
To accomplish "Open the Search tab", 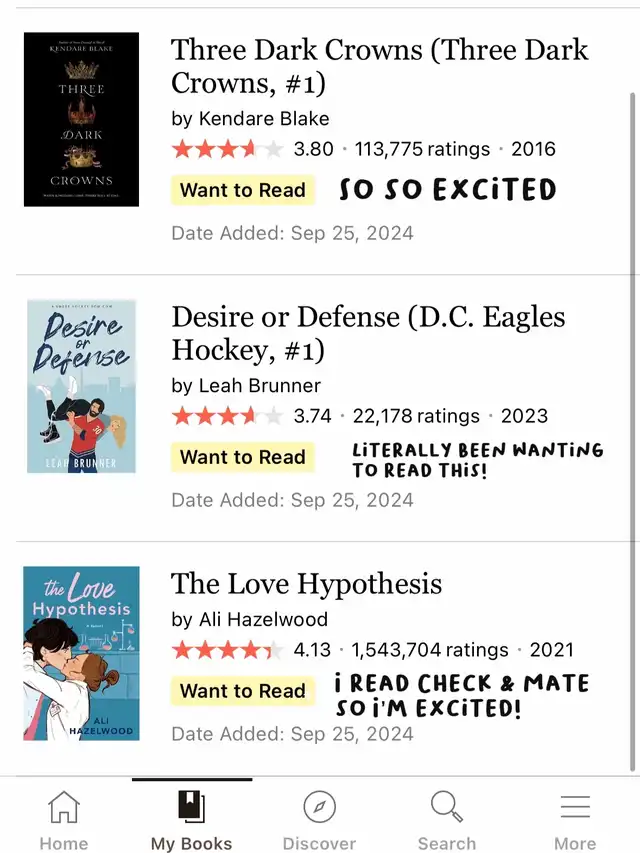I will [447, 820].
